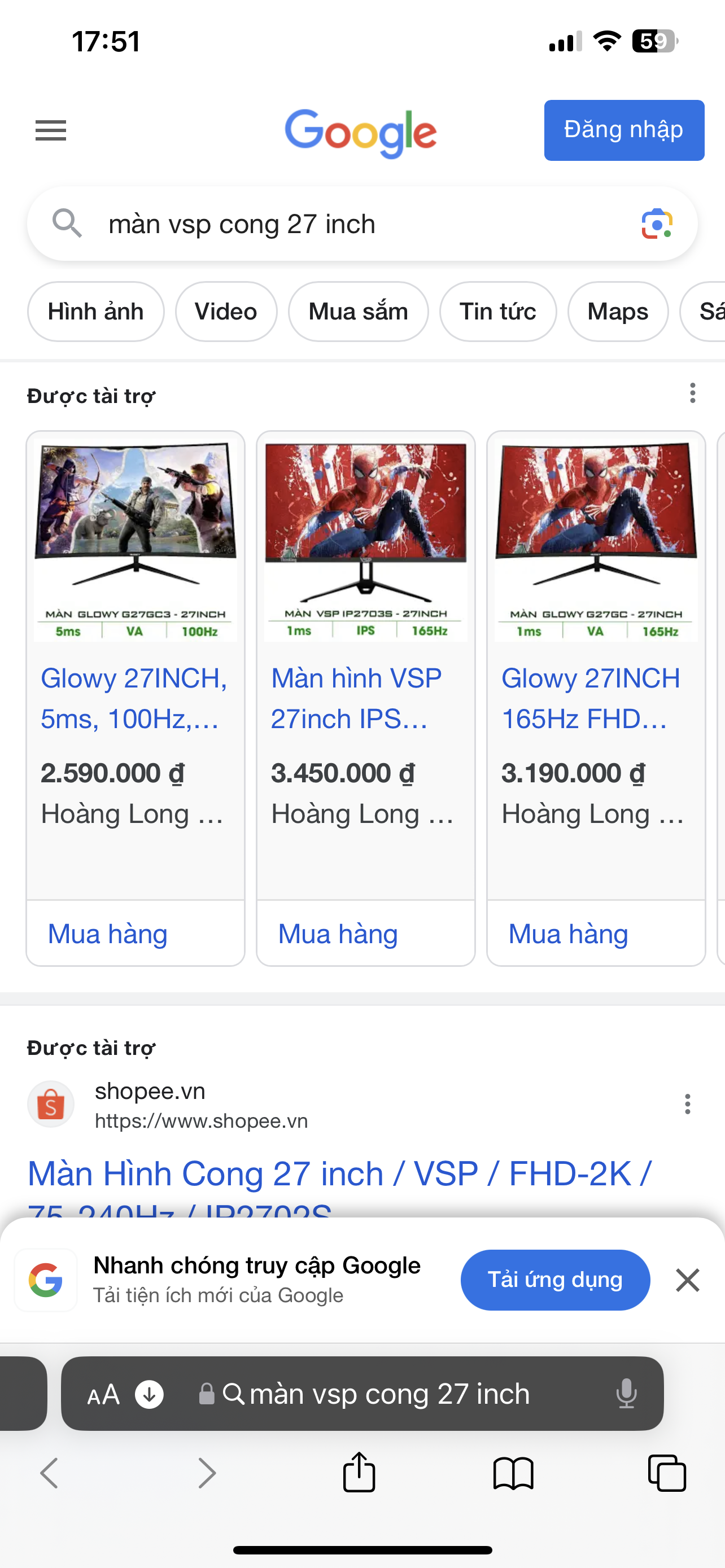Open Google Lens camera search
Viewport: 725px width, 1568px height.
pos(656,224)
